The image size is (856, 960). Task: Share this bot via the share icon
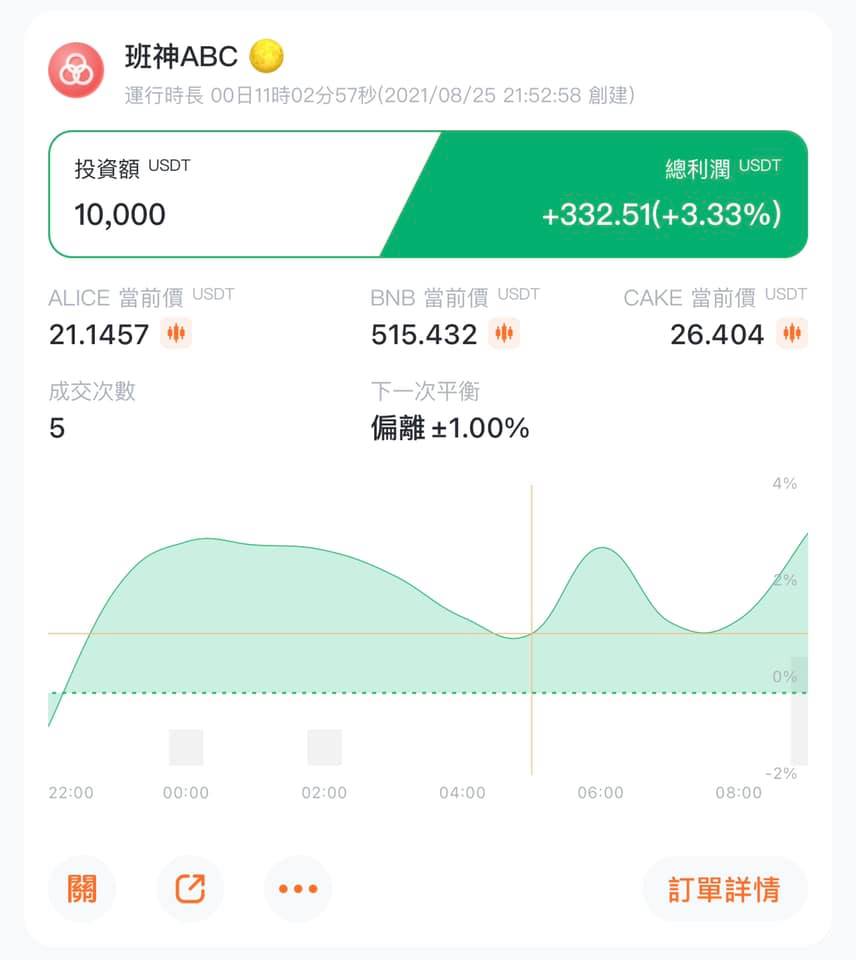(190, 888)
